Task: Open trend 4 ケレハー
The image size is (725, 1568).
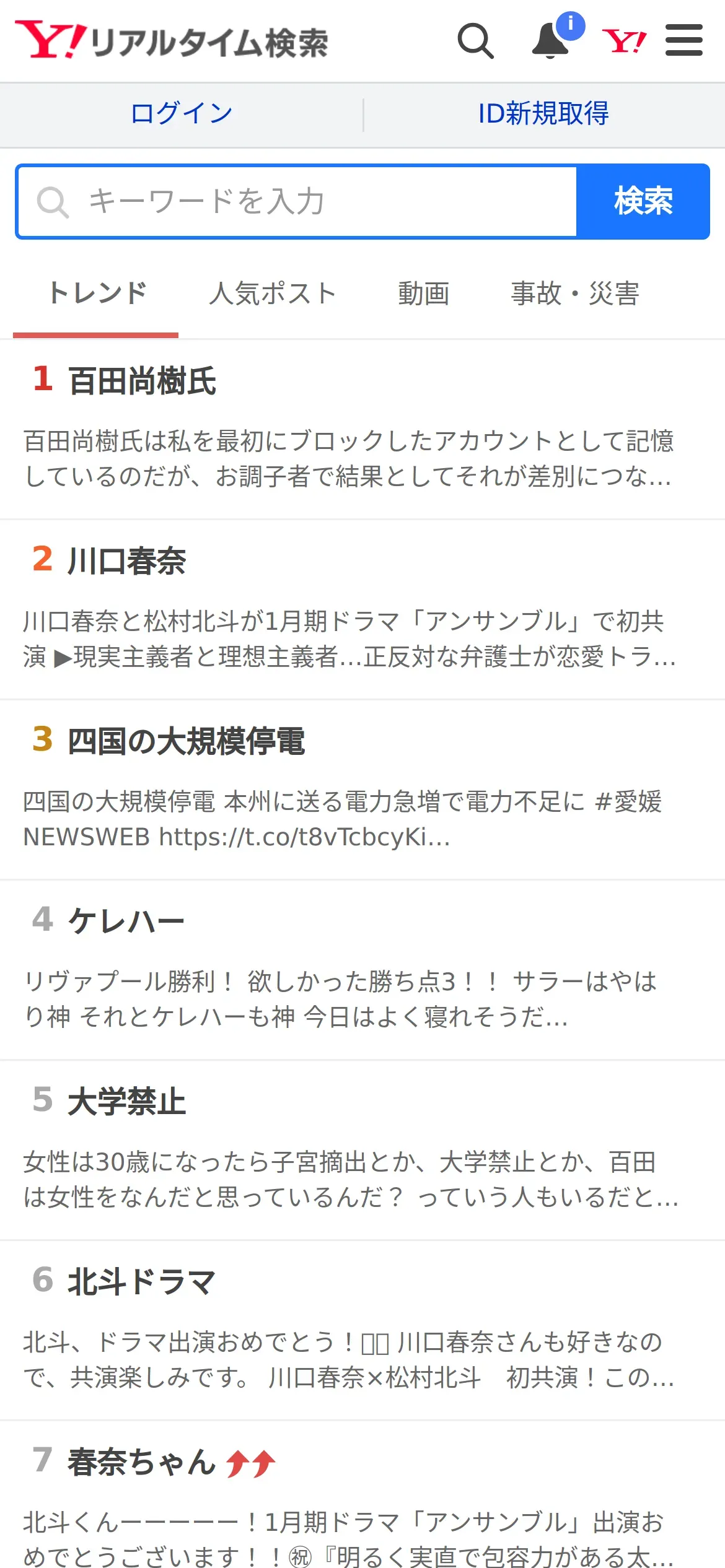Action: [x=362, y=970]
